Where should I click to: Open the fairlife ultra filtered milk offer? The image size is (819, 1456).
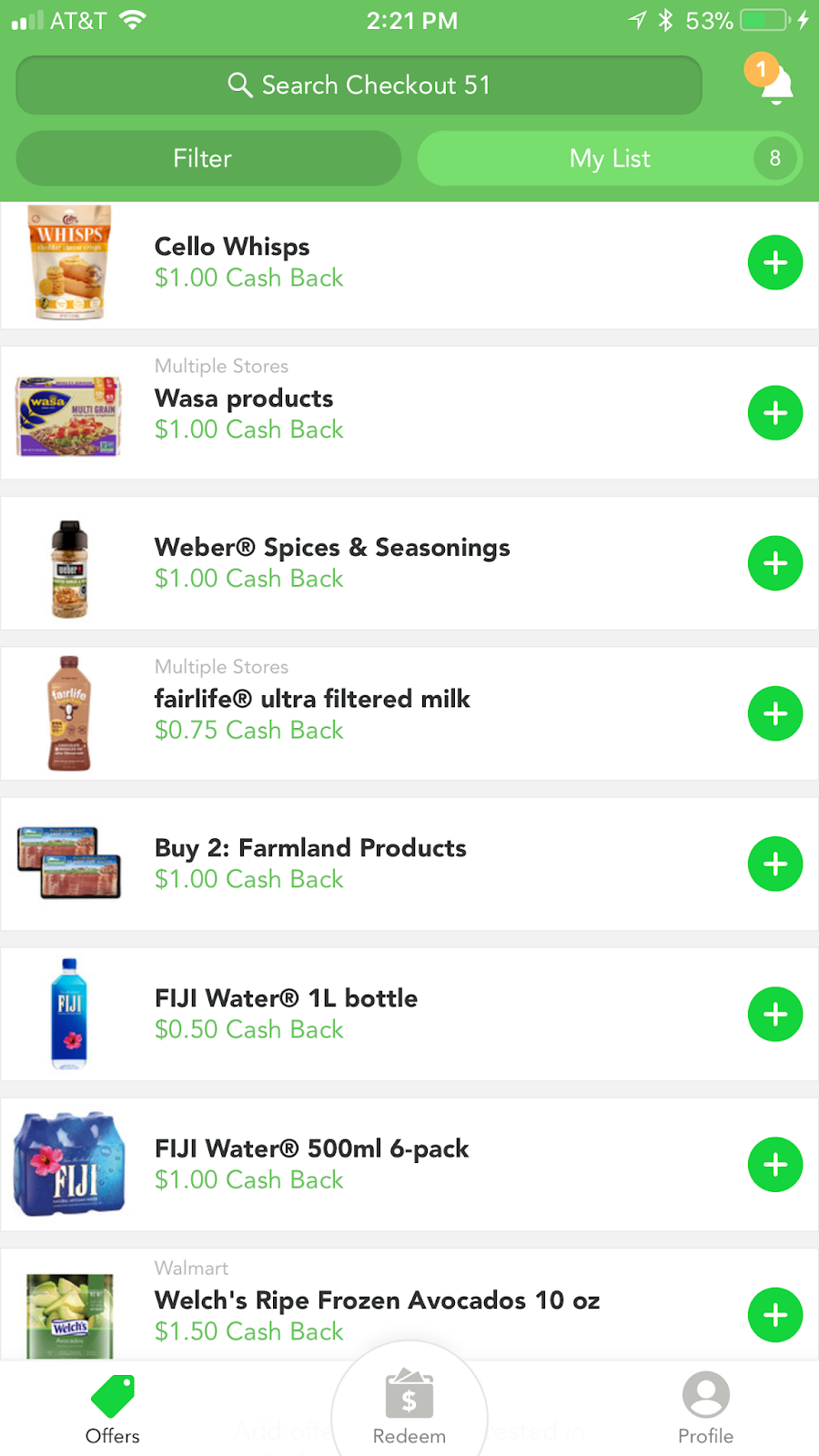364,713
